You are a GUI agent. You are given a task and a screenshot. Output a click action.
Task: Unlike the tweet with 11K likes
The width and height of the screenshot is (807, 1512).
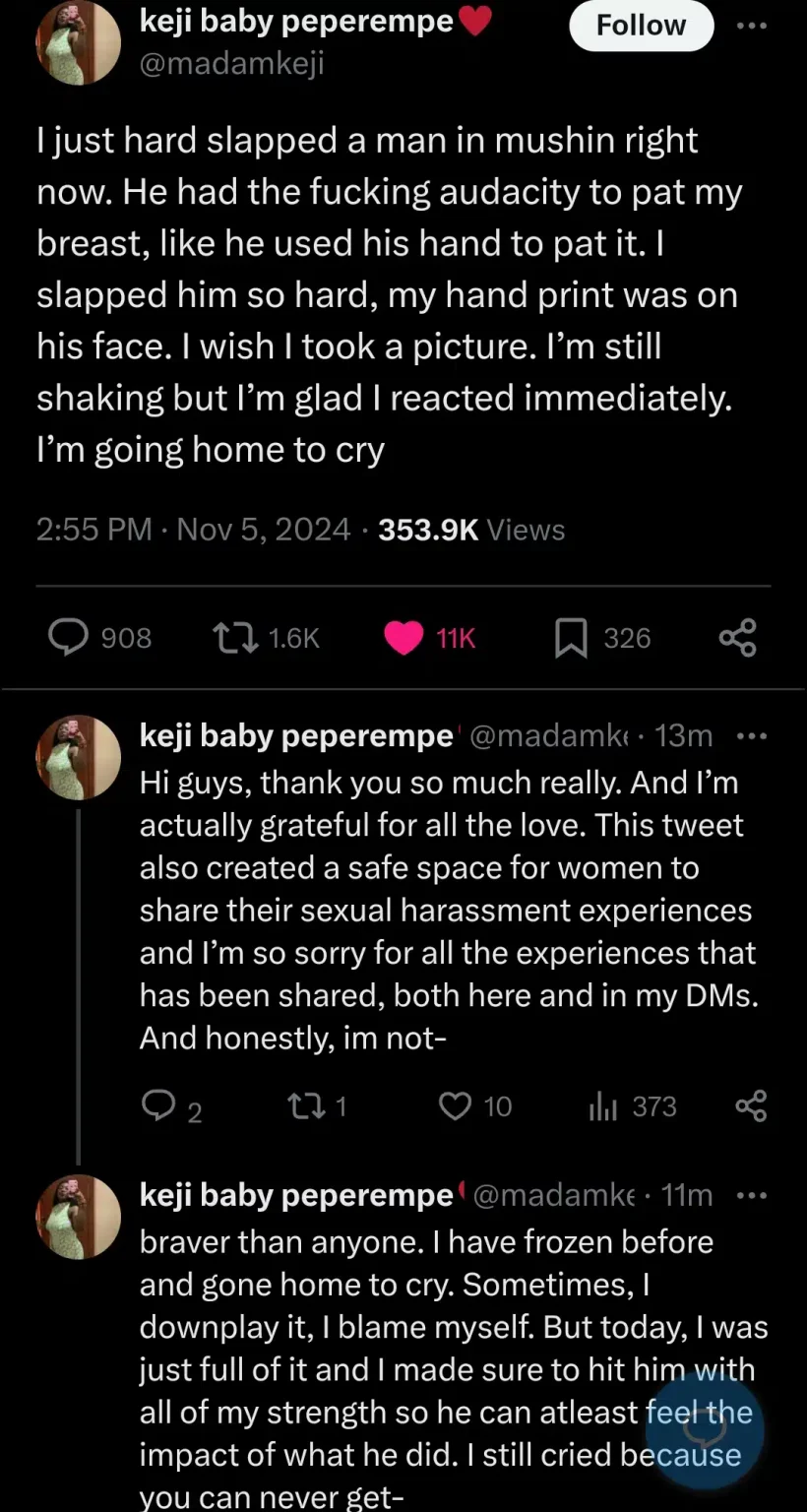click(403, 638)
